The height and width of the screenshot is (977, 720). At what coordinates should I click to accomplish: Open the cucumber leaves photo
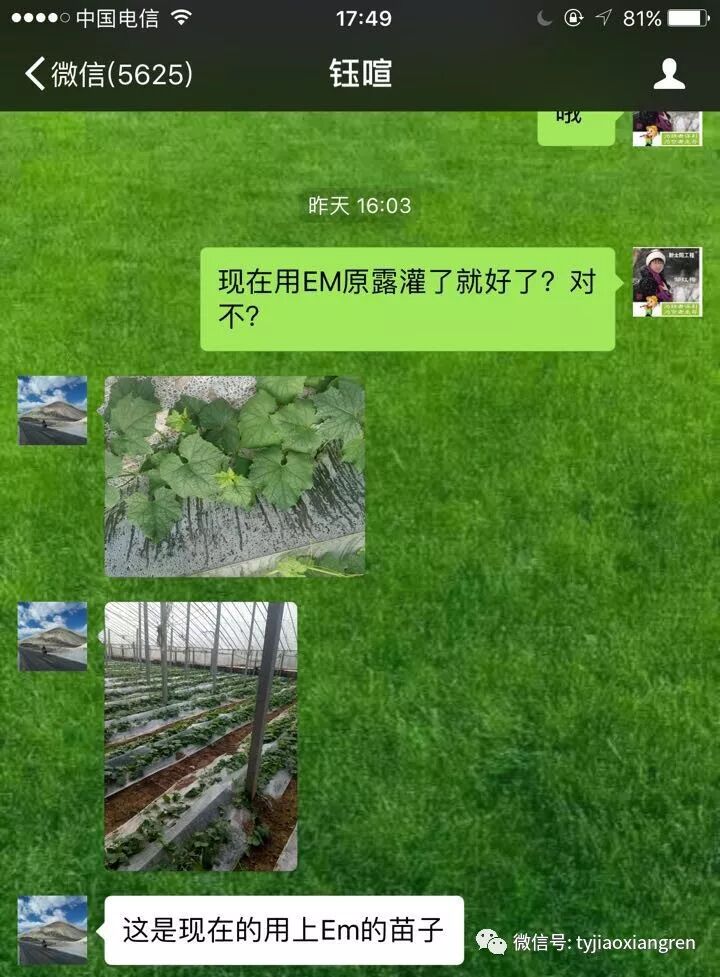234,476
